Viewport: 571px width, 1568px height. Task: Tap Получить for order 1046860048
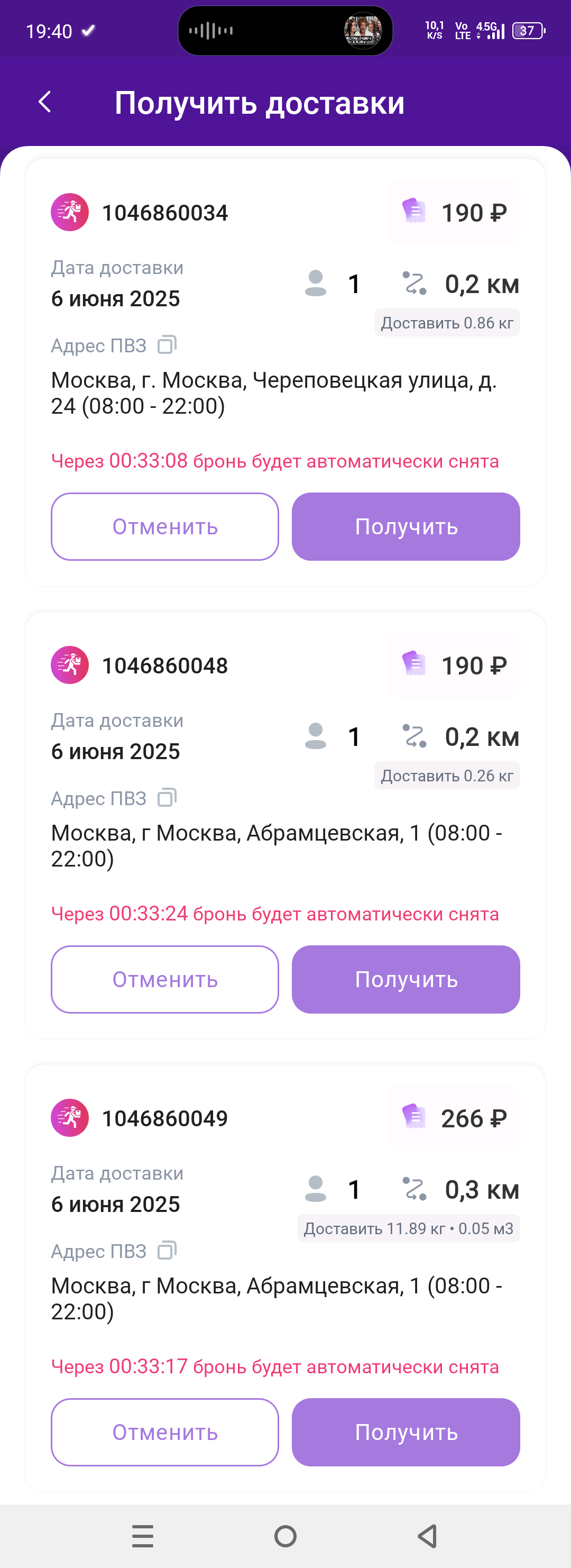406,979
